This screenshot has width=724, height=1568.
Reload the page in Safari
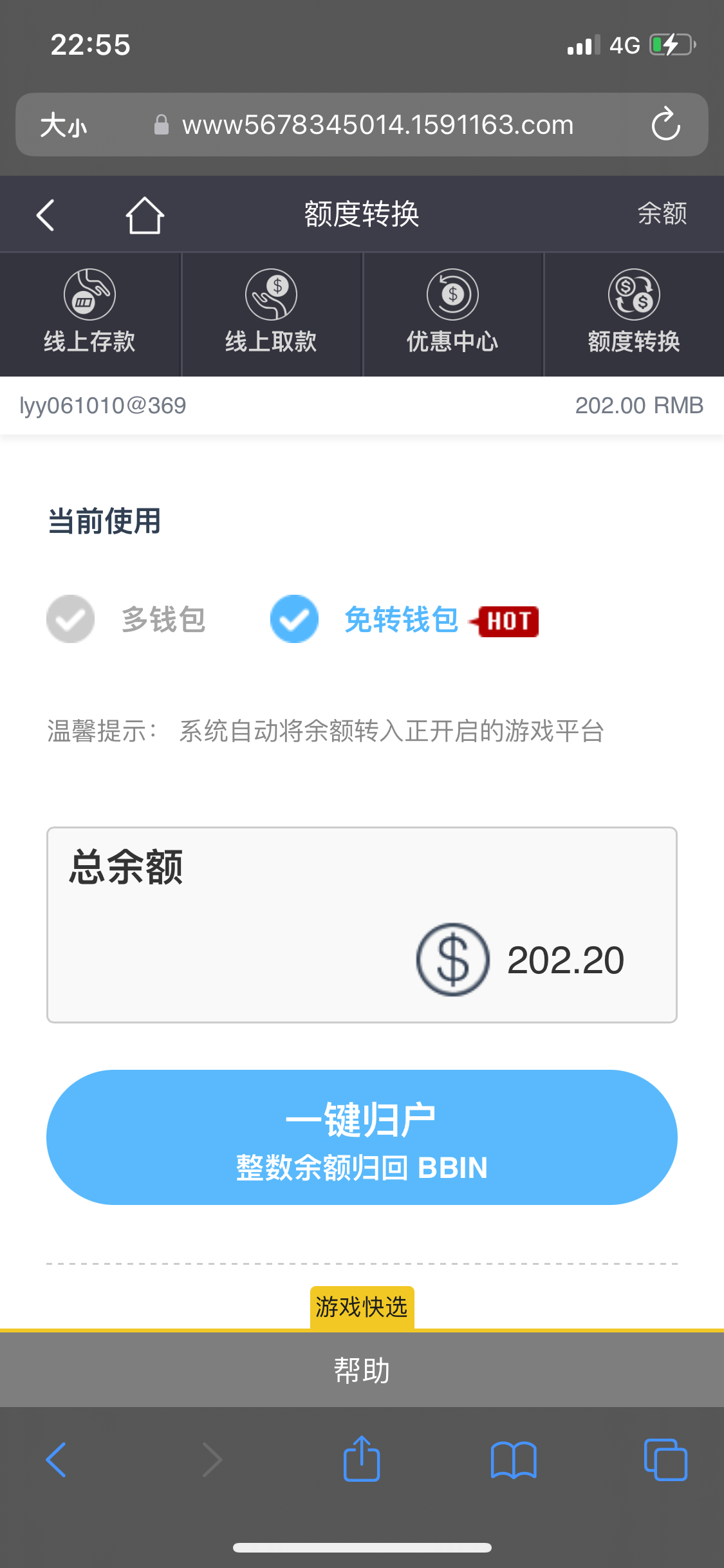pyautogui.click(x=665, y=124)
